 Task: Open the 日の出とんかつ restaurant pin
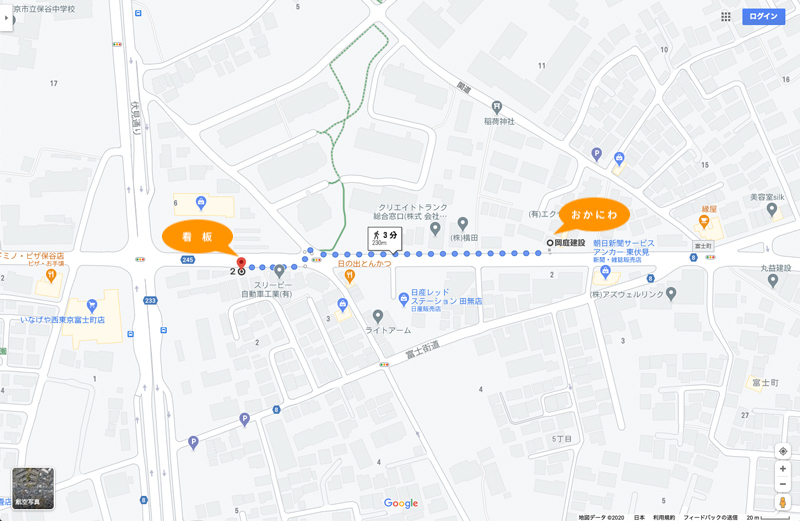click(350, 275)
